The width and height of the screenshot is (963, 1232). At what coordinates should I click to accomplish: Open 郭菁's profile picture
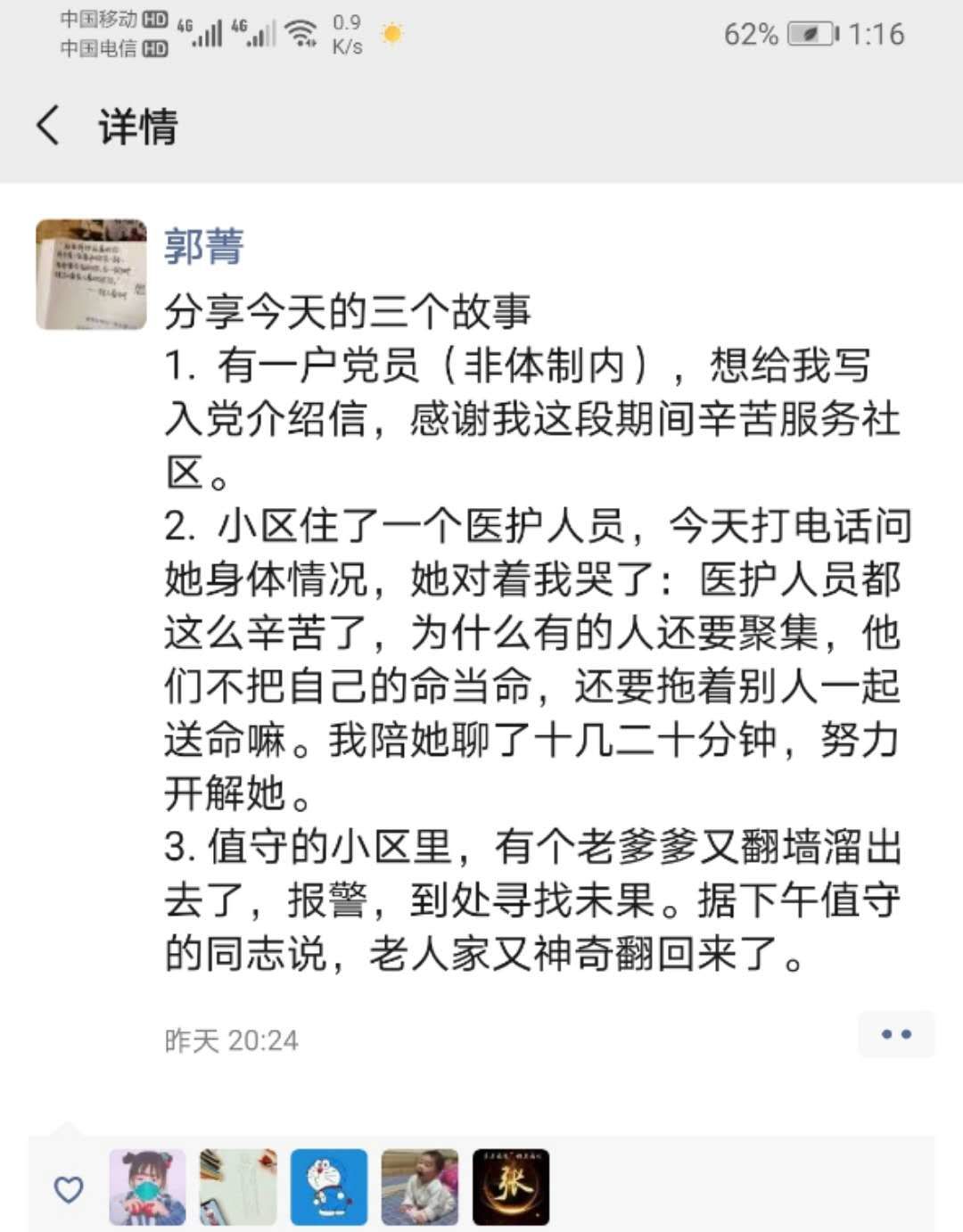click(x=91, y=275)
